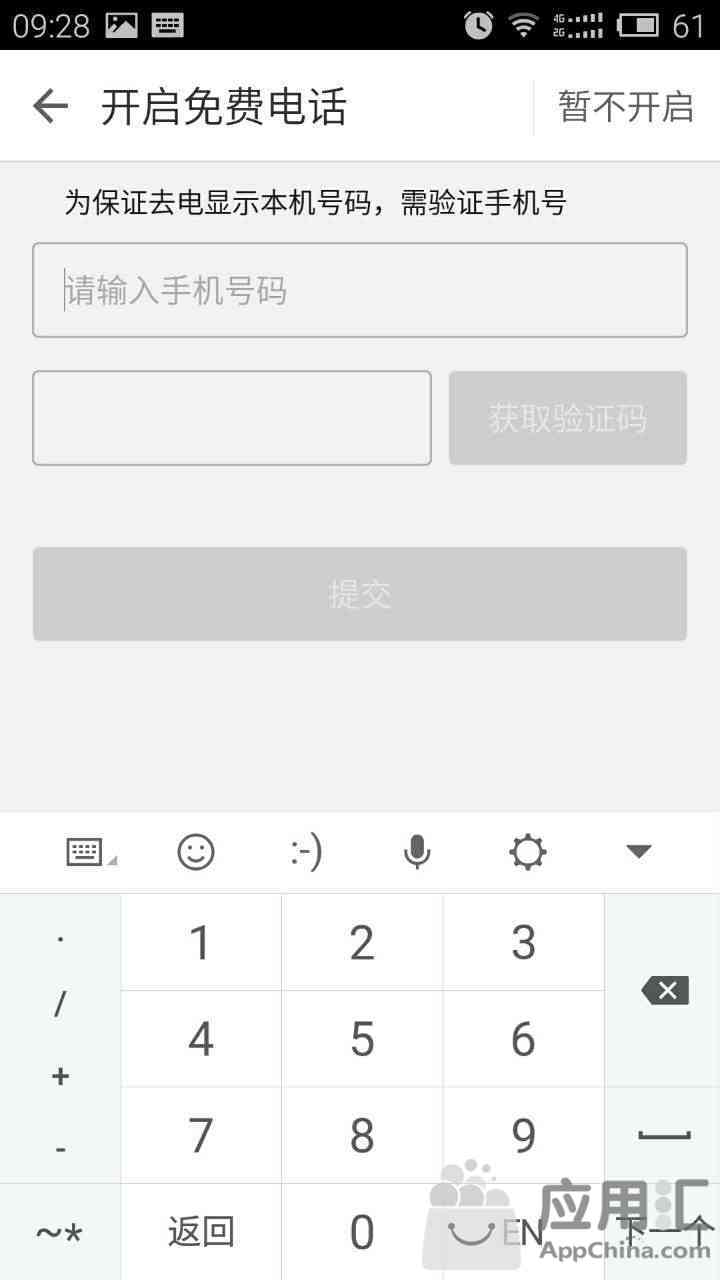Hide the keyboard with the down arrow
Viewport: 720px width, 1280px height.
[x=638, y=852]
